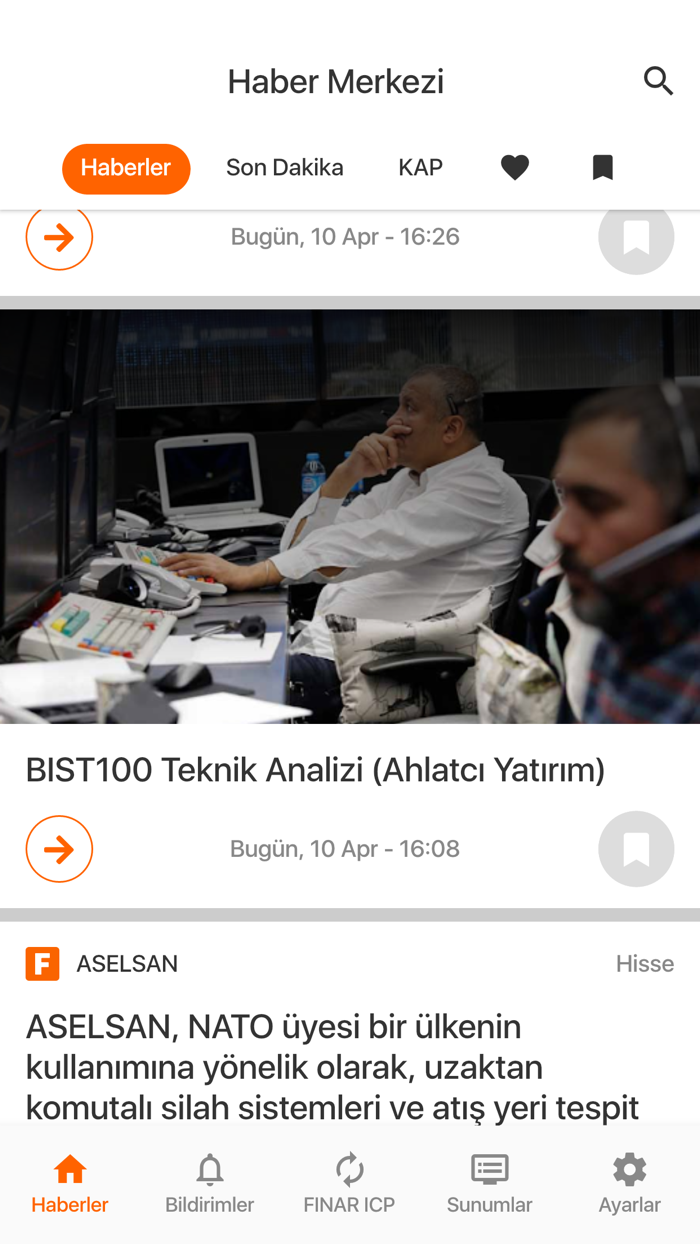Open Ayarlar settings tab

629,1183
